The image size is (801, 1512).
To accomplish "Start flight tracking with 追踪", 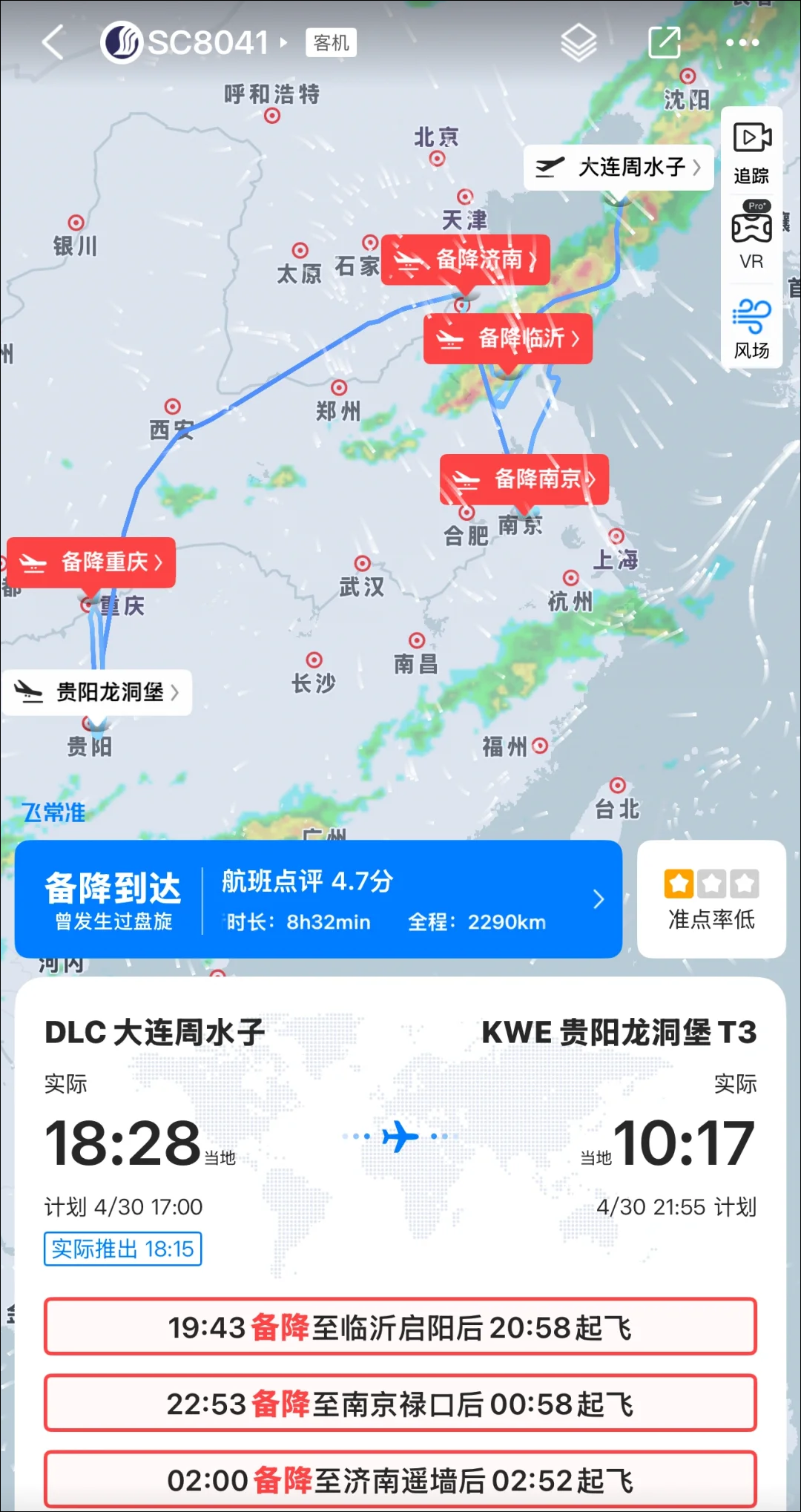I will 751,154.
